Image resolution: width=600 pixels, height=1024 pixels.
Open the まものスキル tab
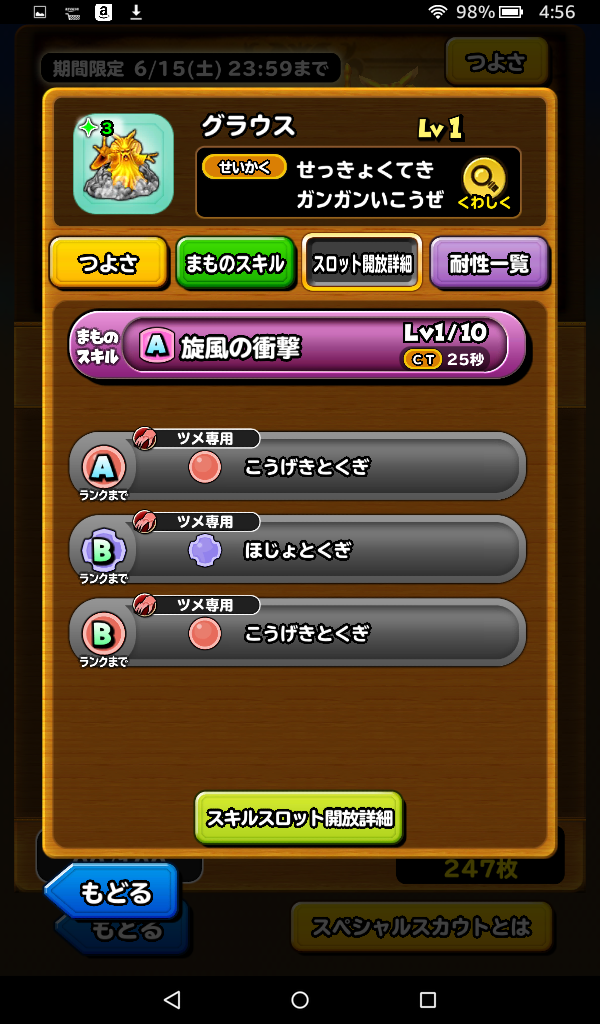tap(236, 264)
